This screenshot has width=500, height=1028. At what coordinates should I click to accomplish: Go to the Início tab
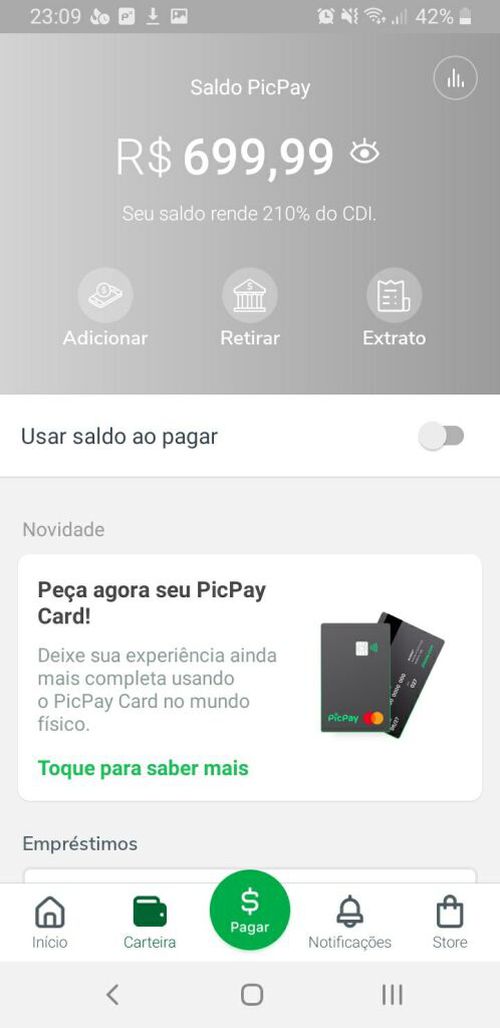[x=50, y=923]
